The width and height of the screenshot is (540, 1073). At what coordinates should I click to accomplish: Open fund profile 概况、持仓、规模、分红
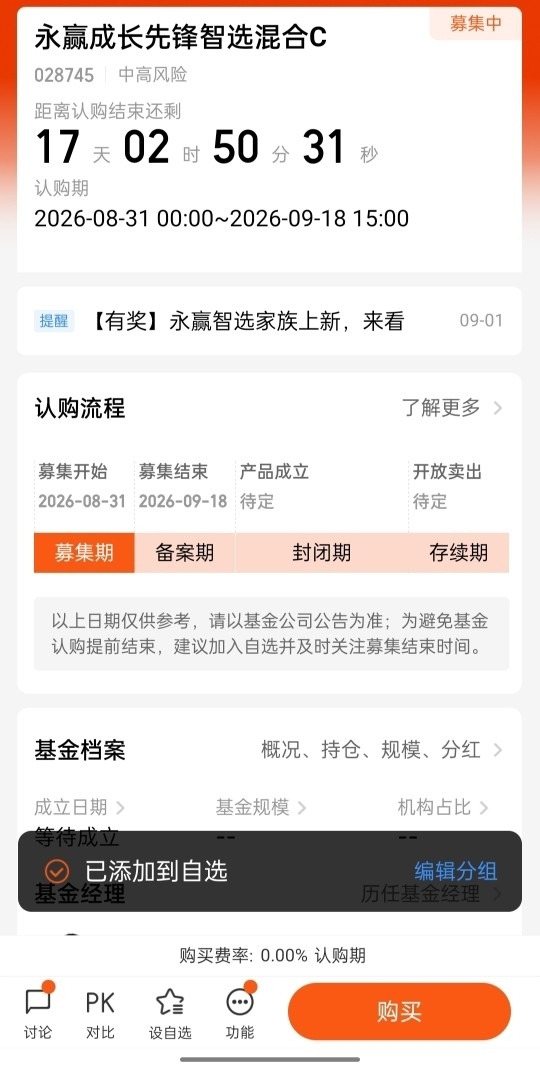click(382, 750)
